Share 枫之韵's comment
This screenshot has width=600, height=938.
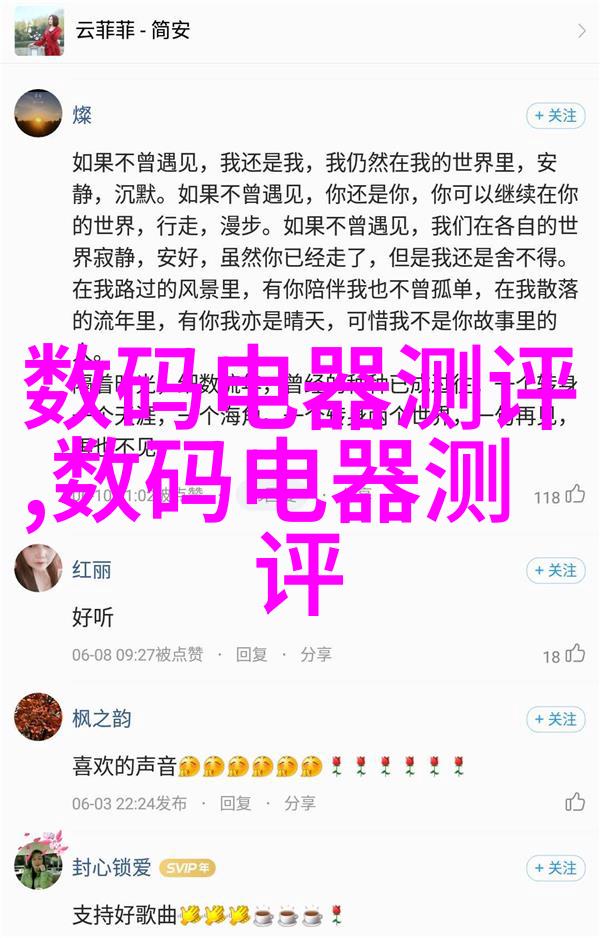click(298, 803)
